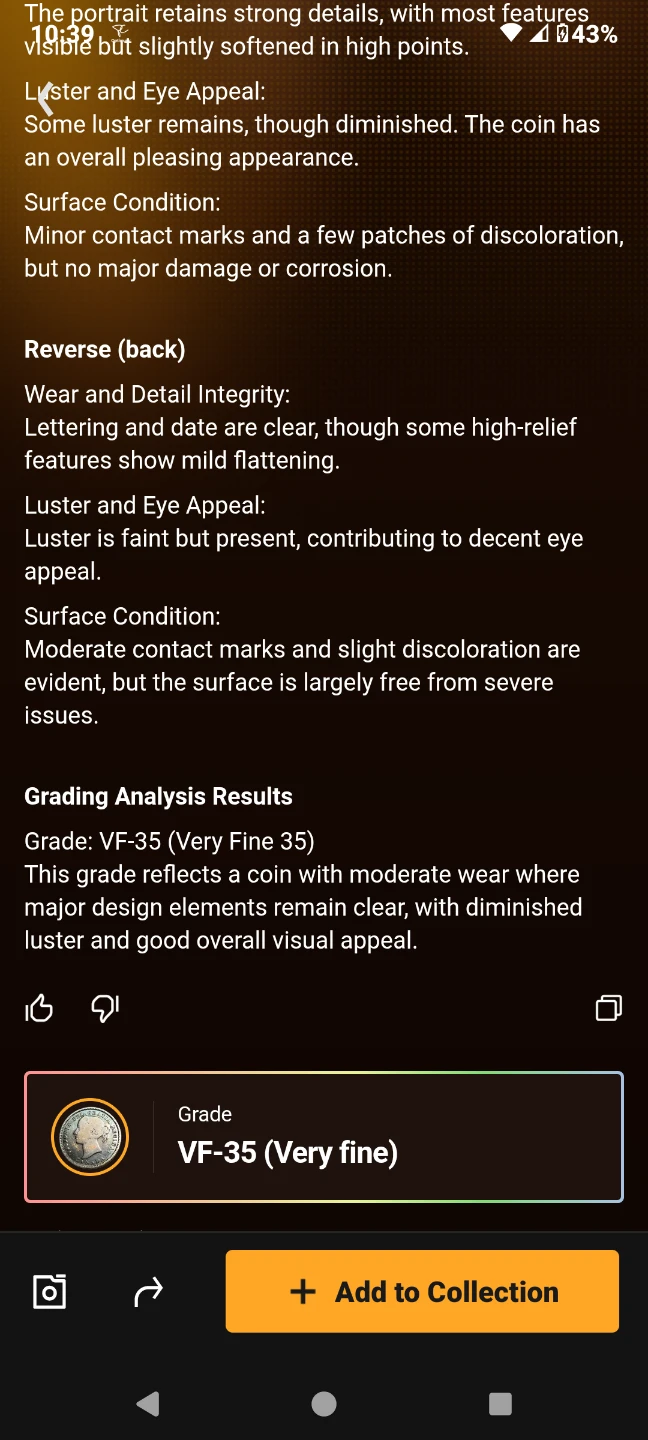Copy the grading analysis text
This screenshot has height=1440, width=648.
click(608, 1008)
